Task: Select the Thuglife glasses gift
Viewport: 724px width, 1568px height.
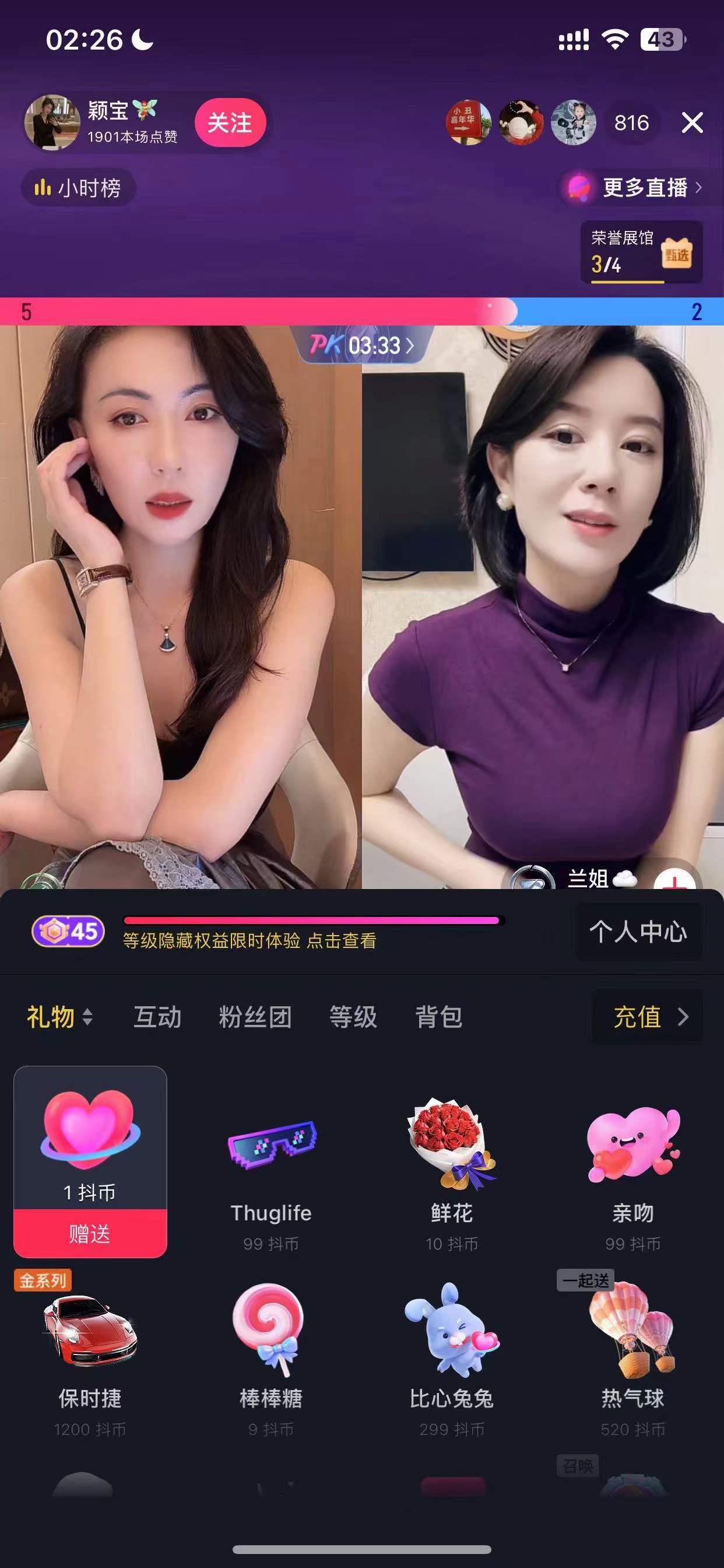Action: pos(271,1168)
